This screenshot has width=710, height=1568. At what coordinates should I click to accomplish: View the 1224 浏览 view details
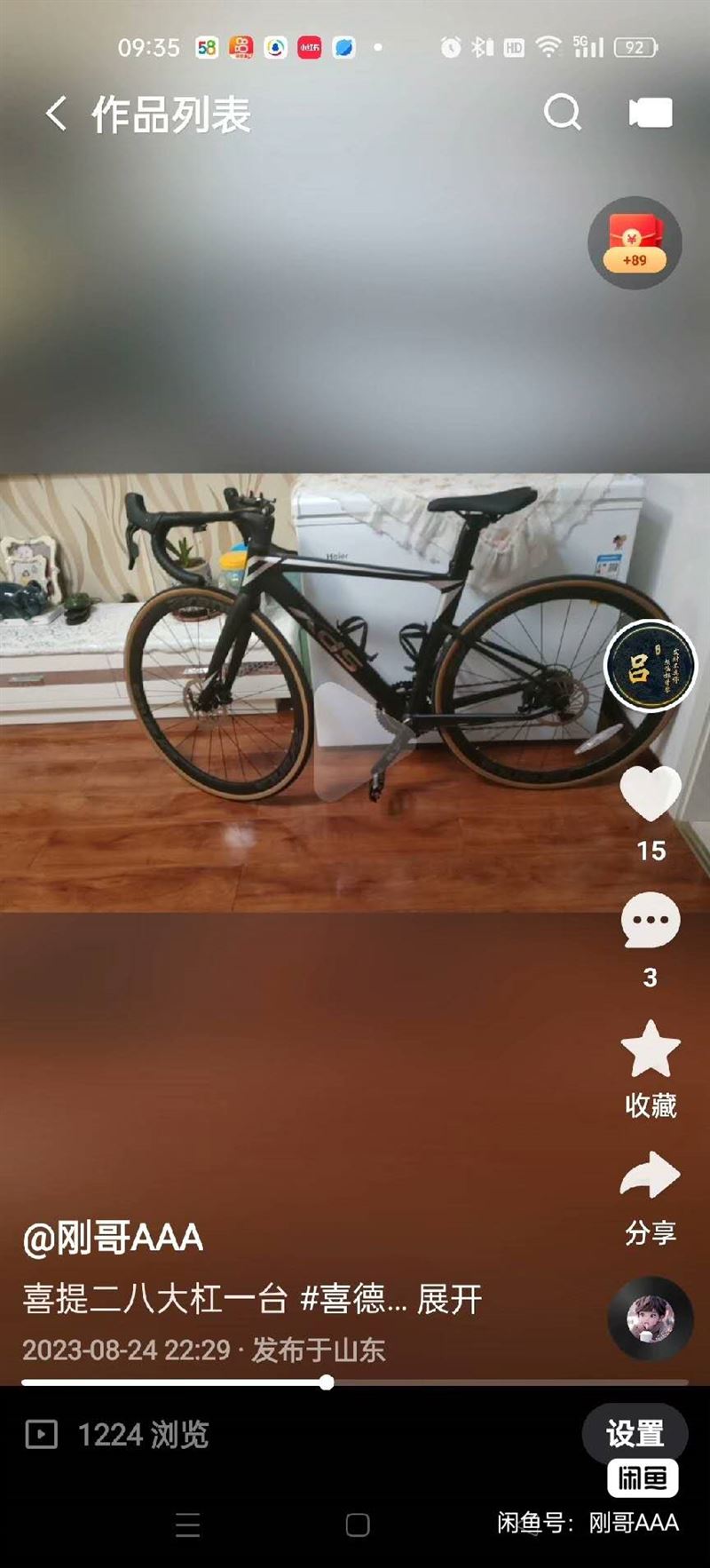116,1434
